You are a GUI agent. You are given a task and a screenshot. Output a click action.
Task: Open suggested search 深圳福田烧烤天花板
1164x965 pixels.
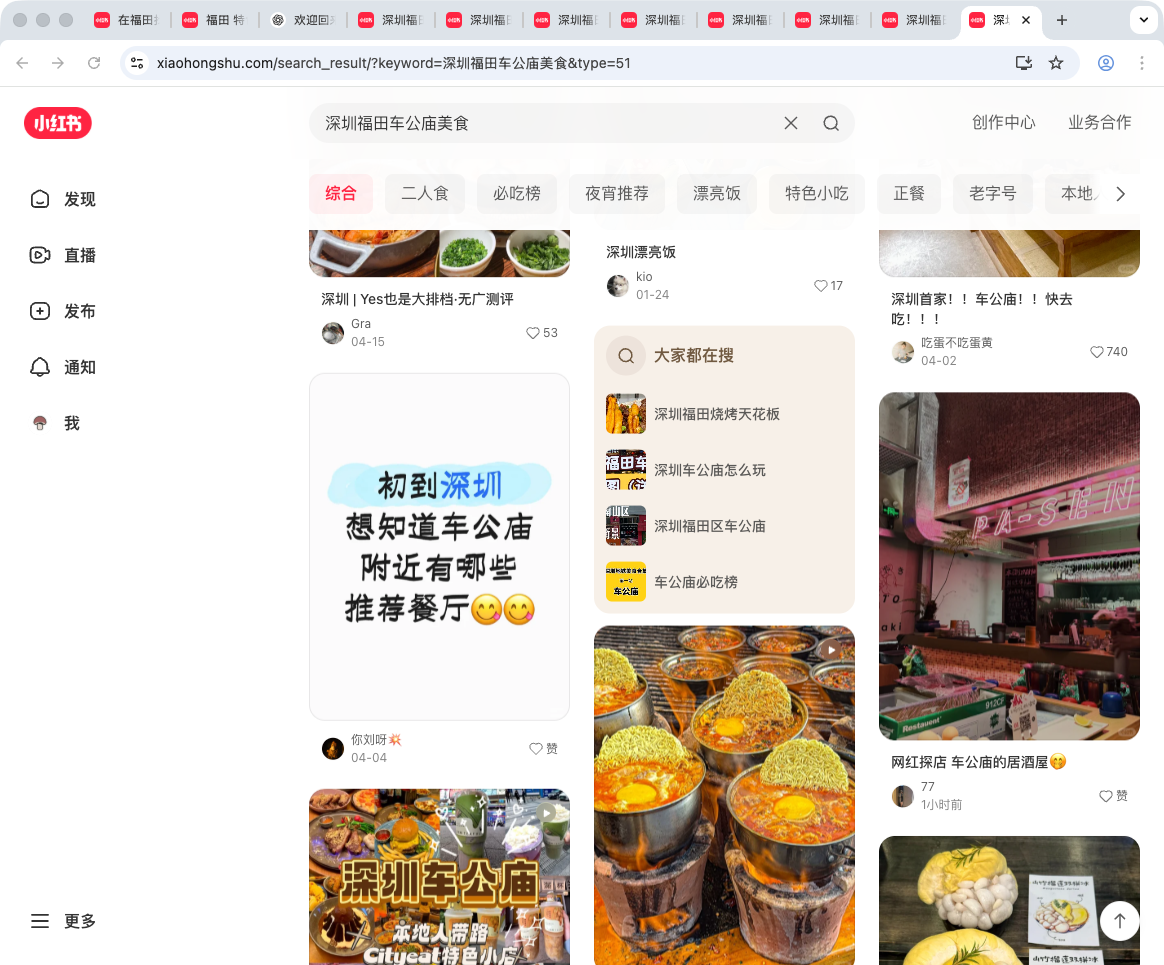coord(716,414)
